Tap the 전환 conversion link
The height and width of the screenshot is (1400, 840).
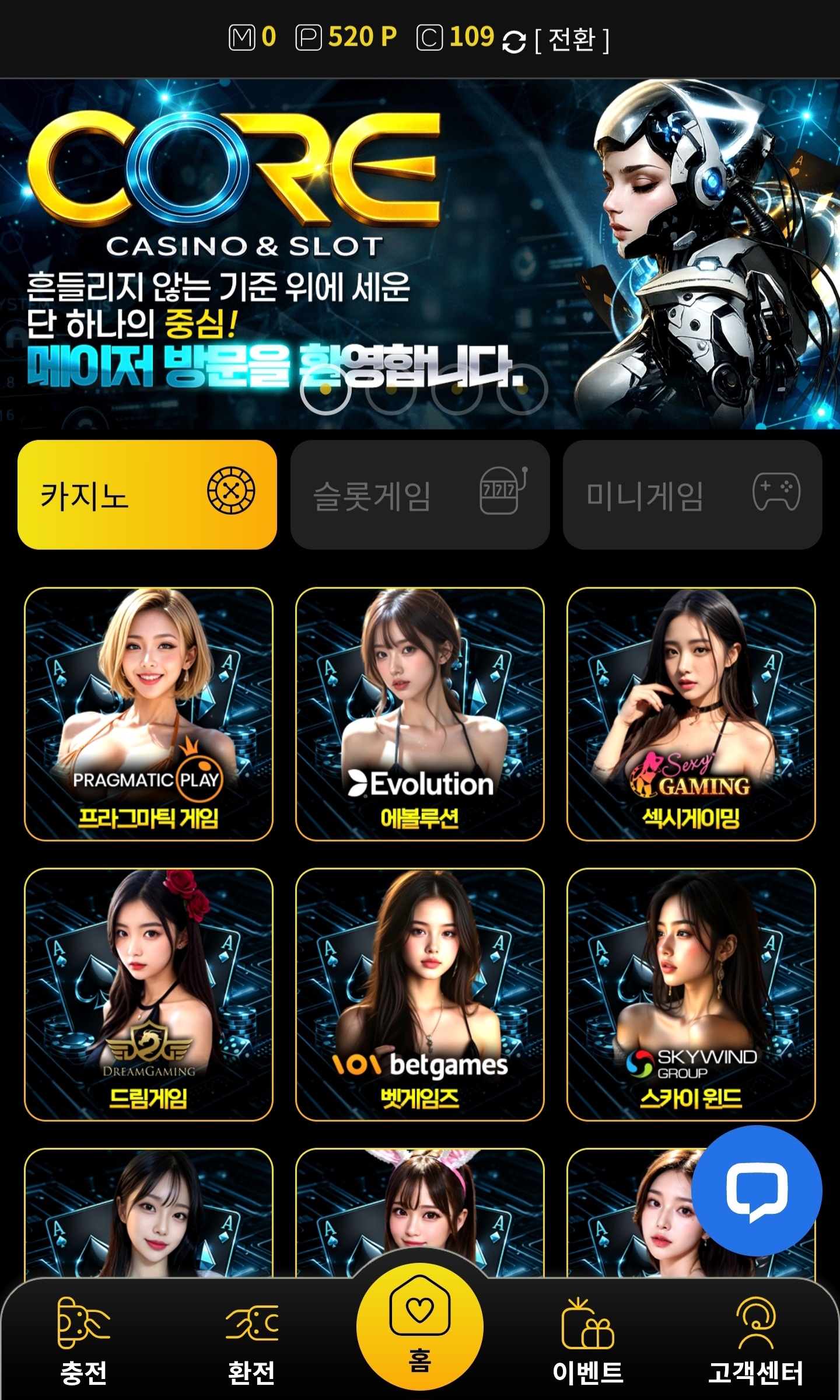(572, 40)
